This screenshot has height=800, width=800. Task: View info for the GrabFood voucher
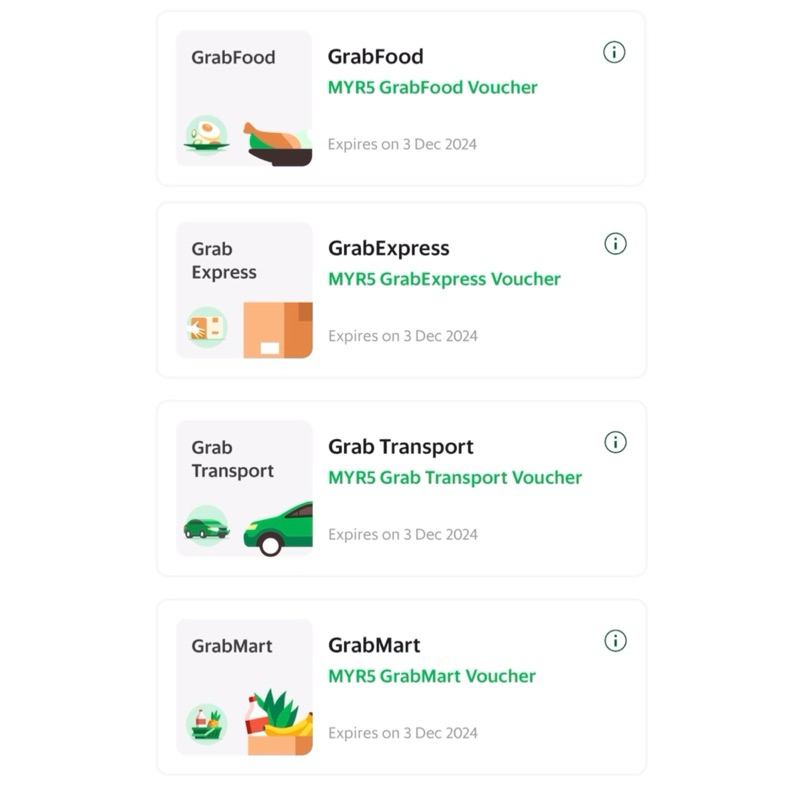(x=615, y=52)
